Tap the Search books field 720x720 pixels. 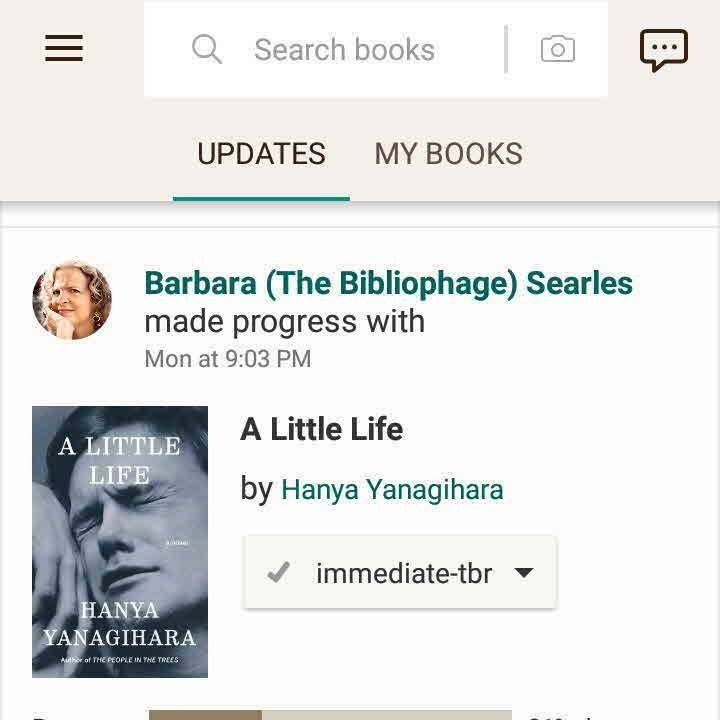tap(344, 50)
